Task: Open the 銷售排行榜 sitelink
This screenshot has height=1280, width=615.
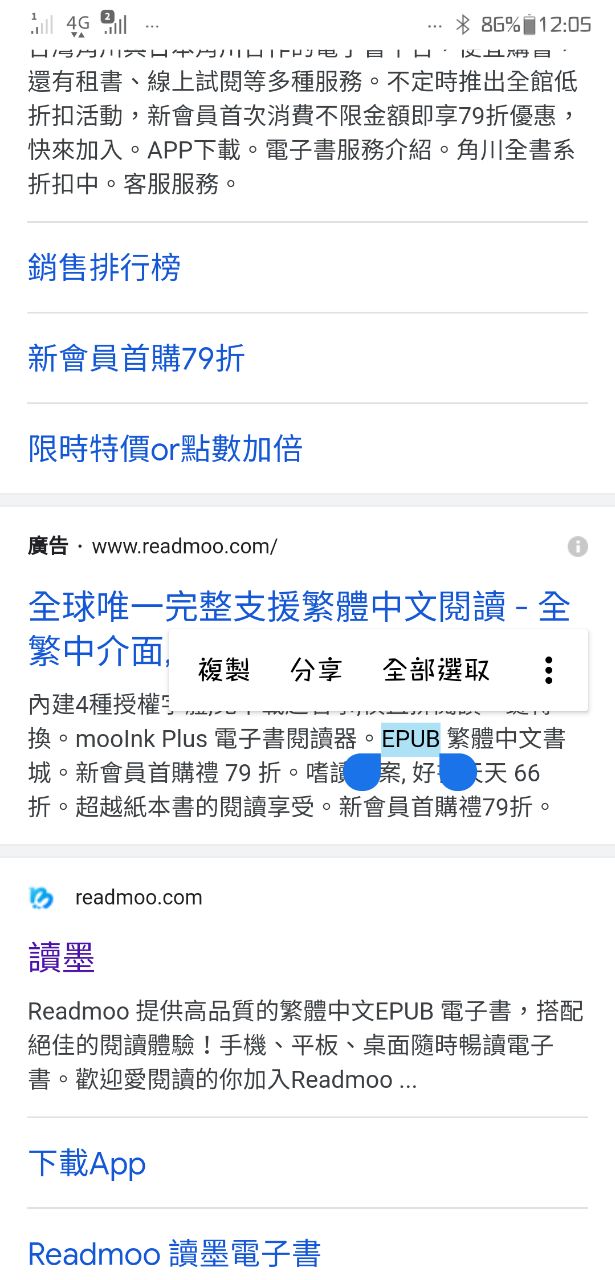Action: point(104,268)
